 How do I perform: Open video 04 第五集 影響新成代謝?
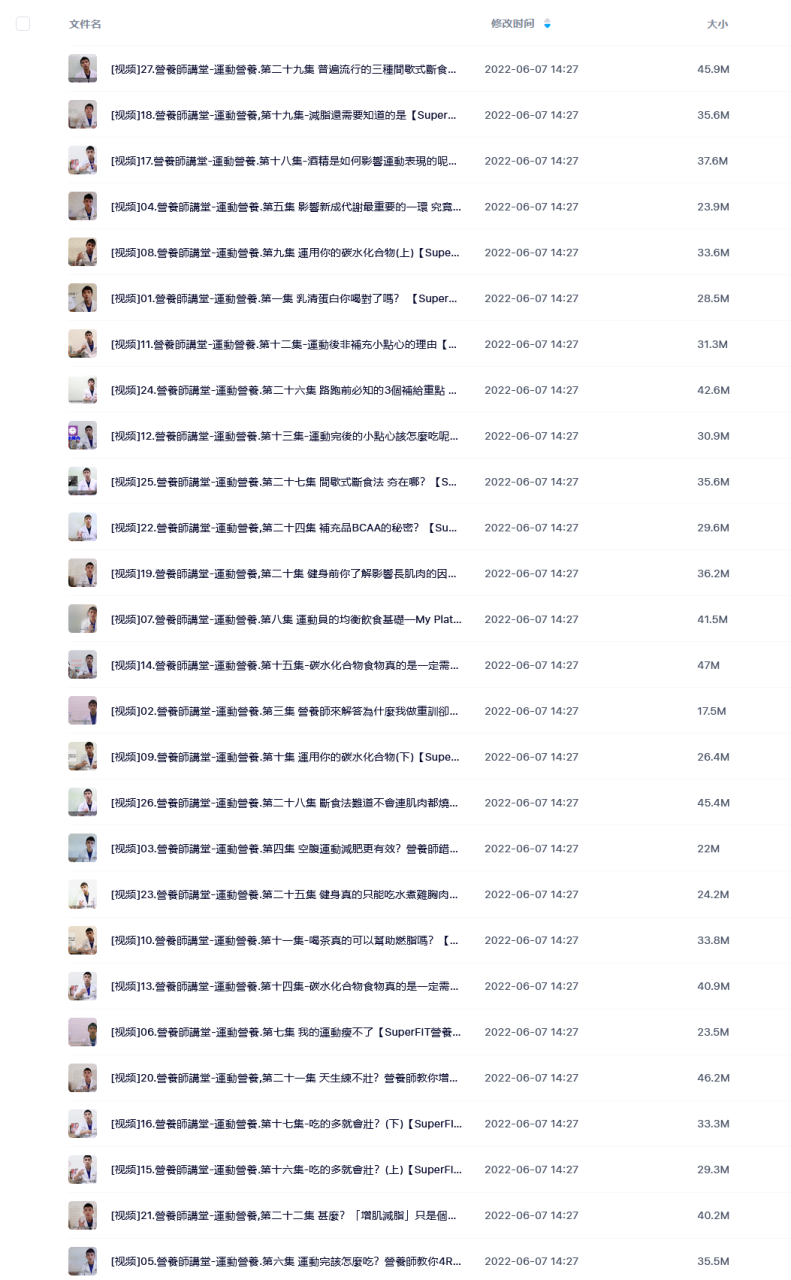(284, 207)
